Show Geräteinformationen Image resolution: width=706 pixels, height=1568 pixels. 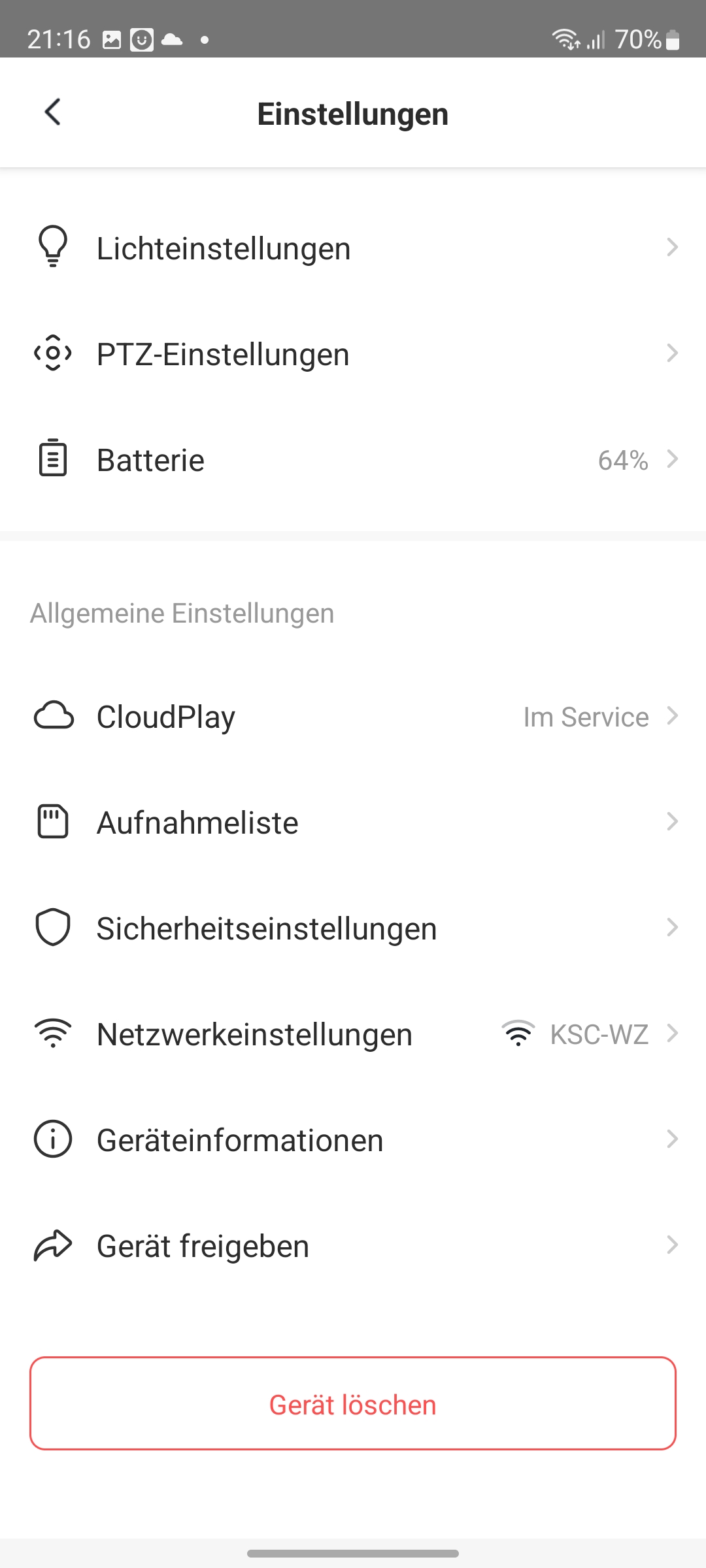tap(353, 1140)
